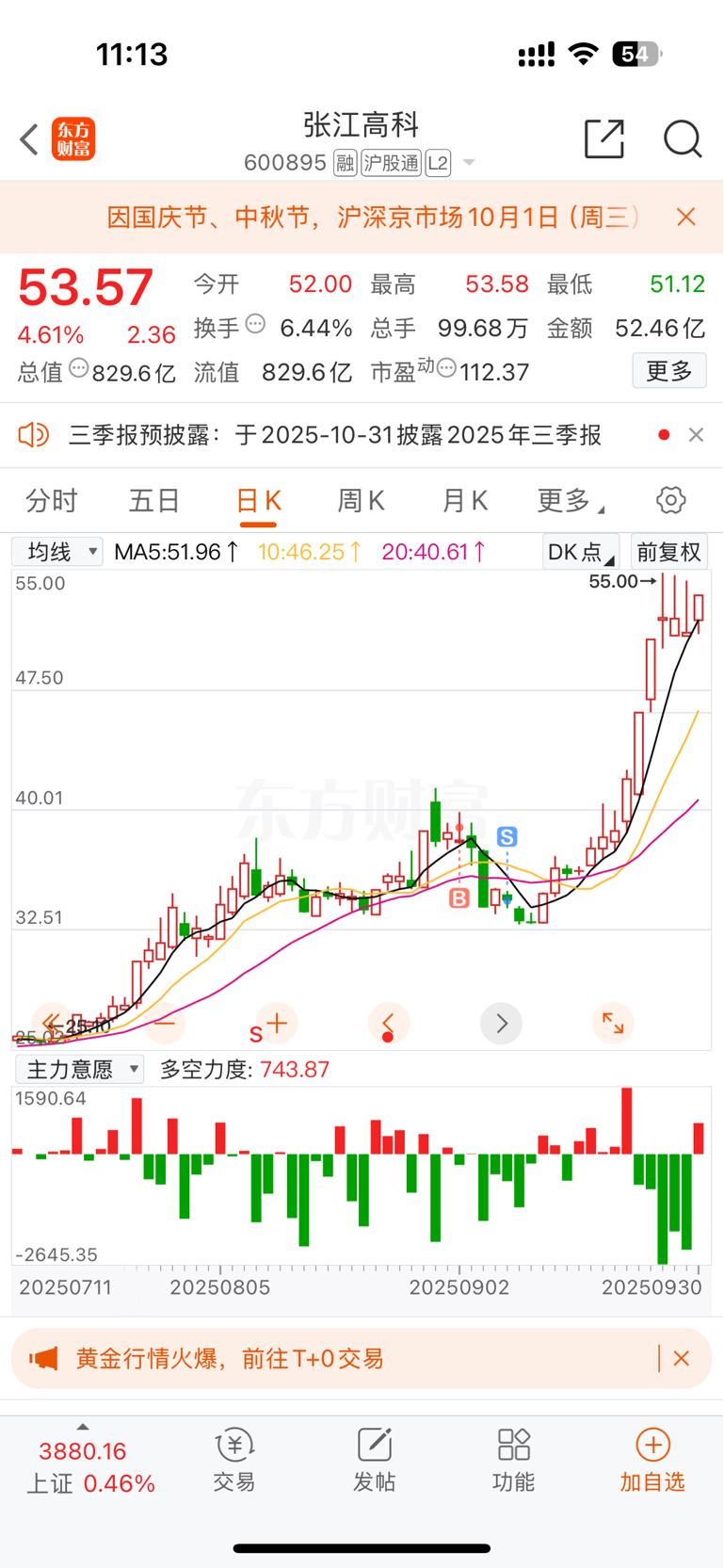Close the 黄金行情火爆 promotion banner
The height and width of the screenshot is (1568, 724).
pos(682,1358)
